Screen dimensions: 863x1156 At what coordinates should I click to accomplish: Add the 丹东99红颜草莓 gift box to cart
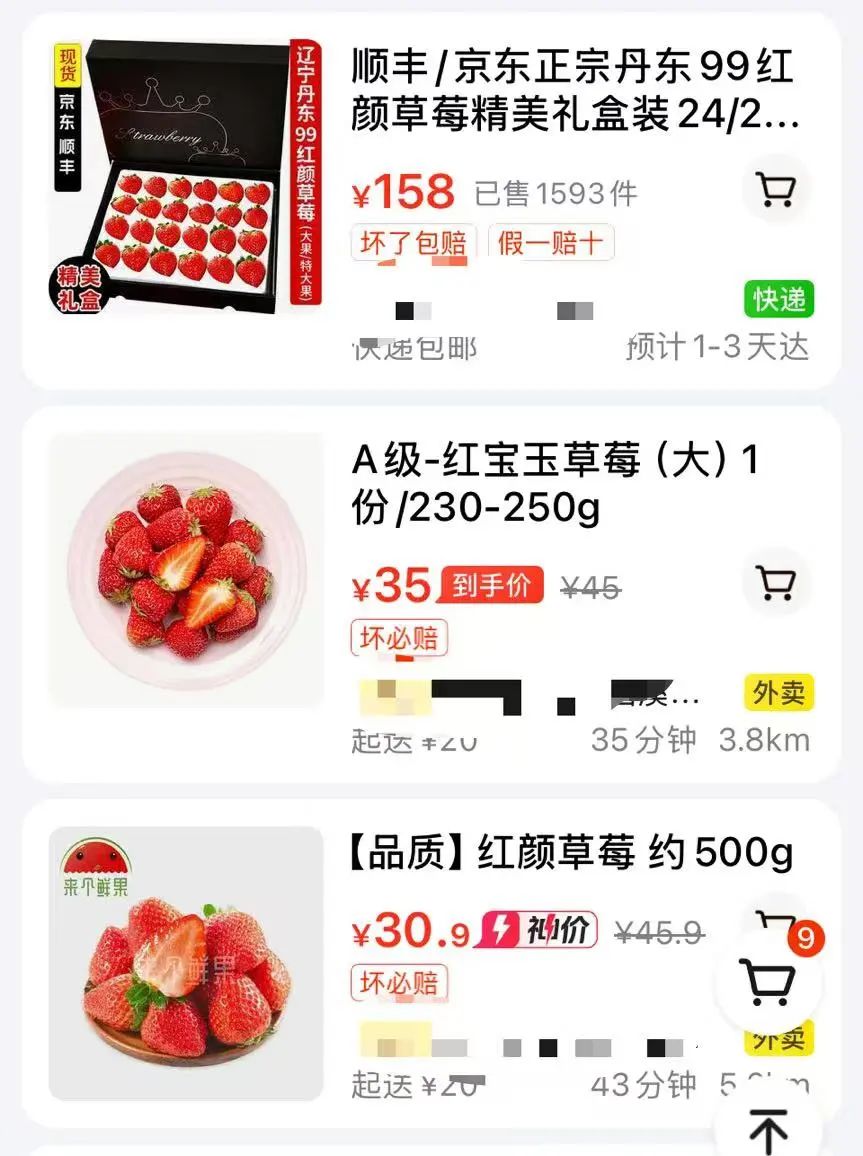[774, 188]
